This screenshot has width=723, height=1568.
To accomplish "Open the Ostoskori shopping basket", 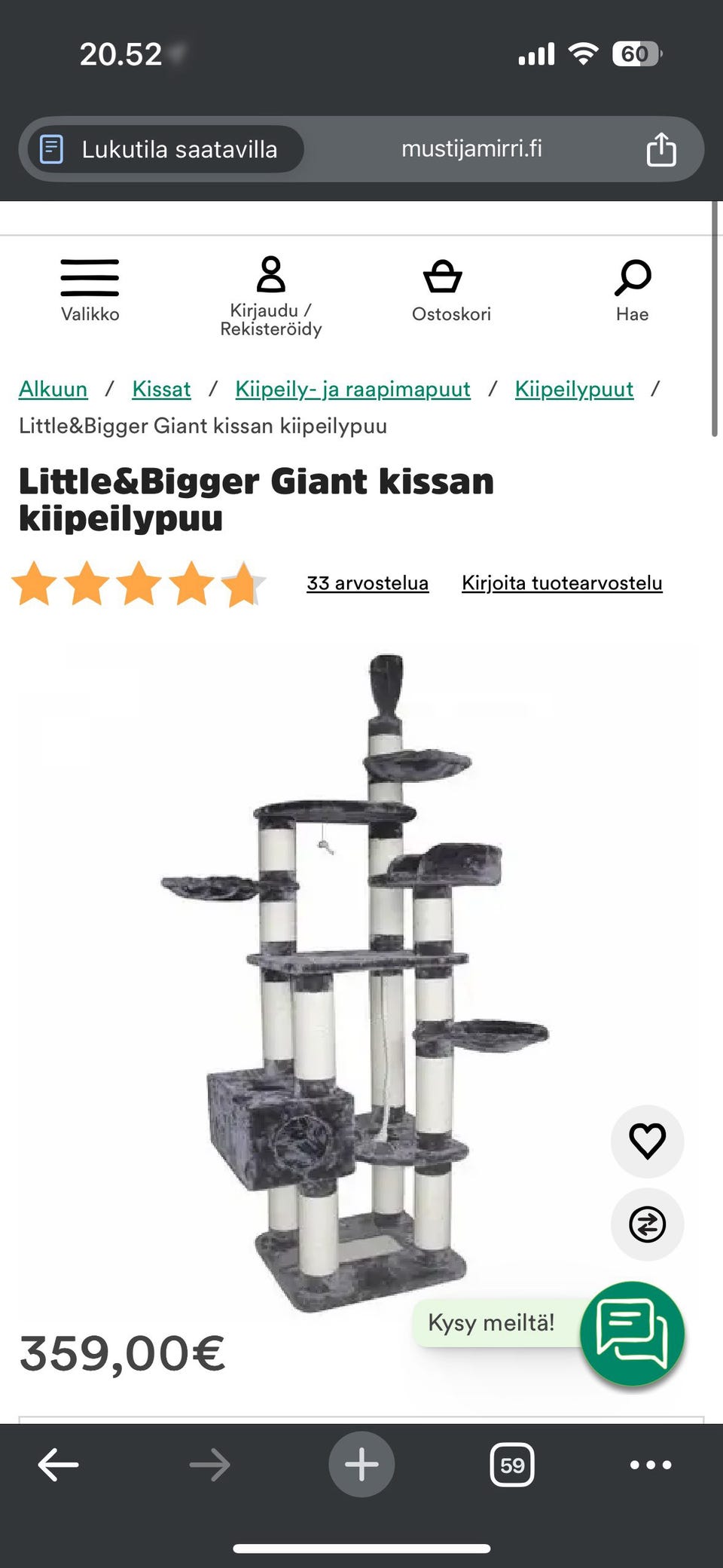I will click(x=450, y=290).
